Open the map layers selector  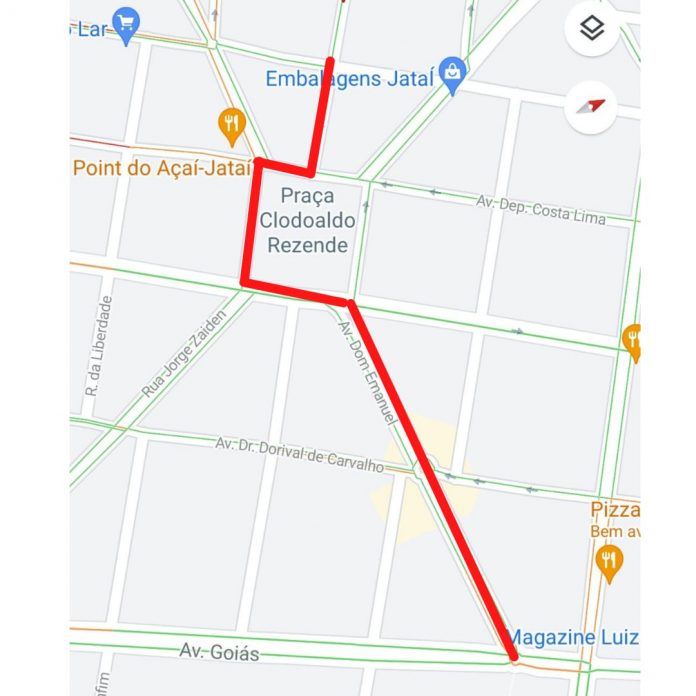pos(592,29)
